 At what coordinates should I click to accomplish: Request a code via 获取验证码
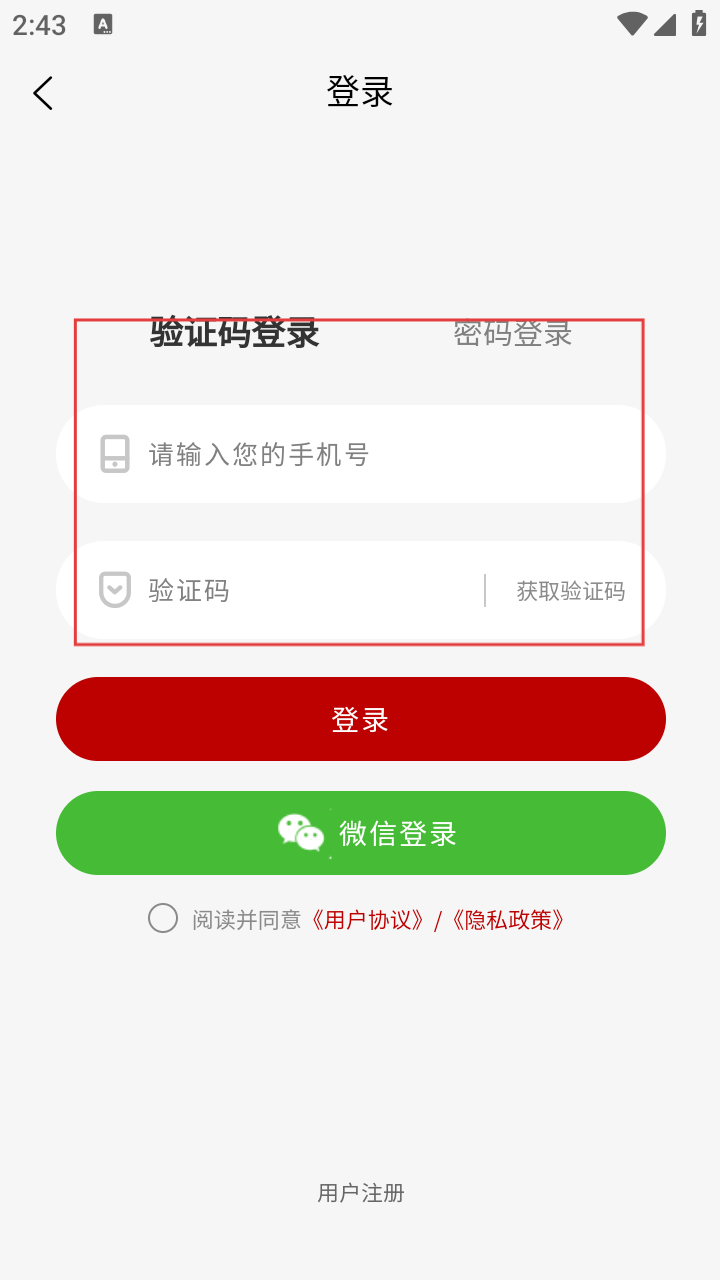(571, 591)
